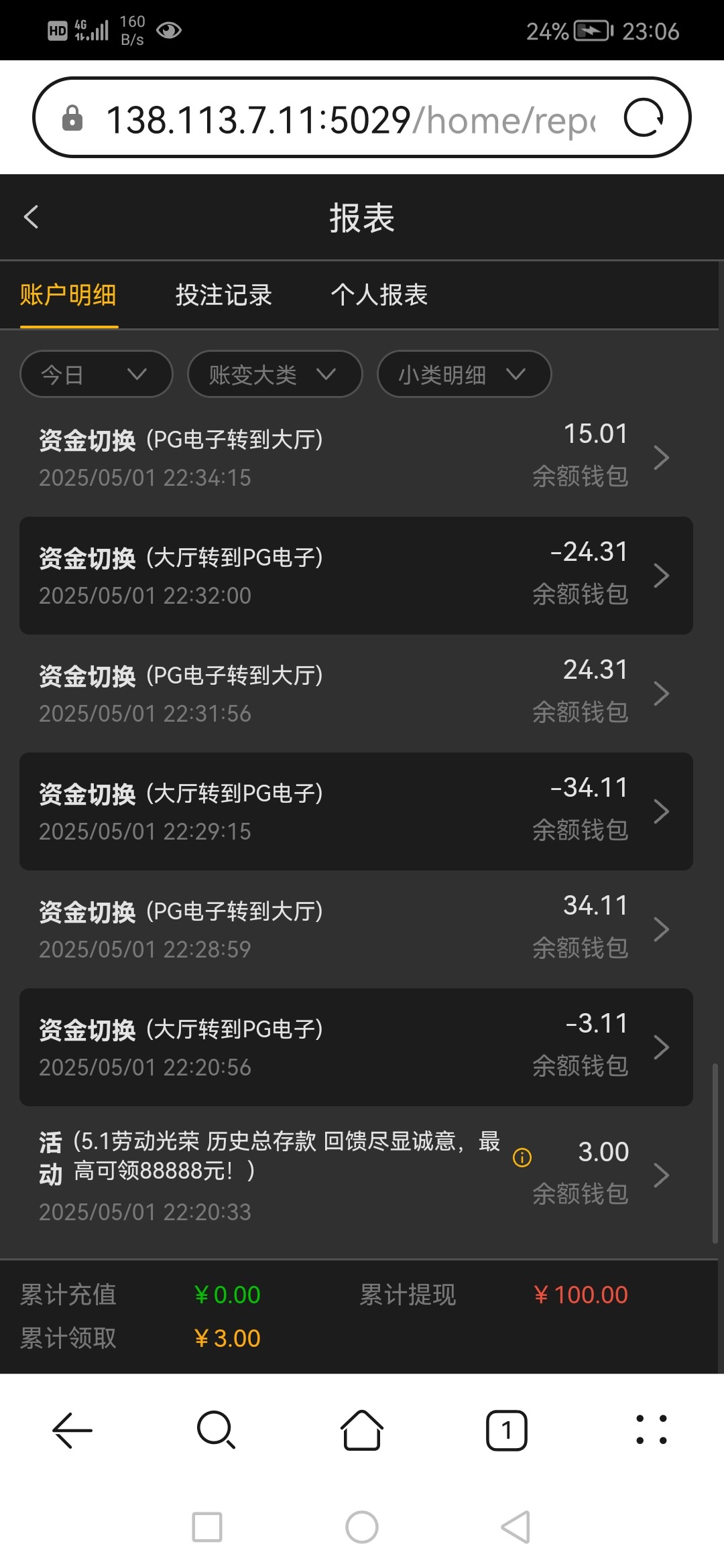Reload the page in the address bar
This screenshot has height=1568, width=724.
coord(643,118)
